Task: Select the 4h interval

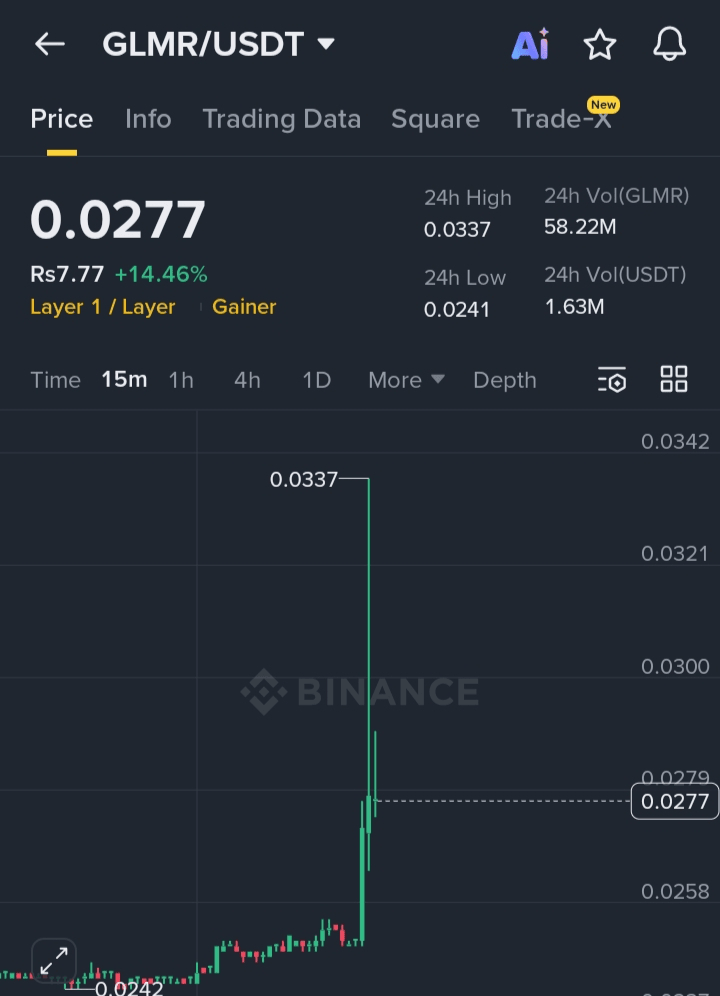Action: [x=247, y=380]
